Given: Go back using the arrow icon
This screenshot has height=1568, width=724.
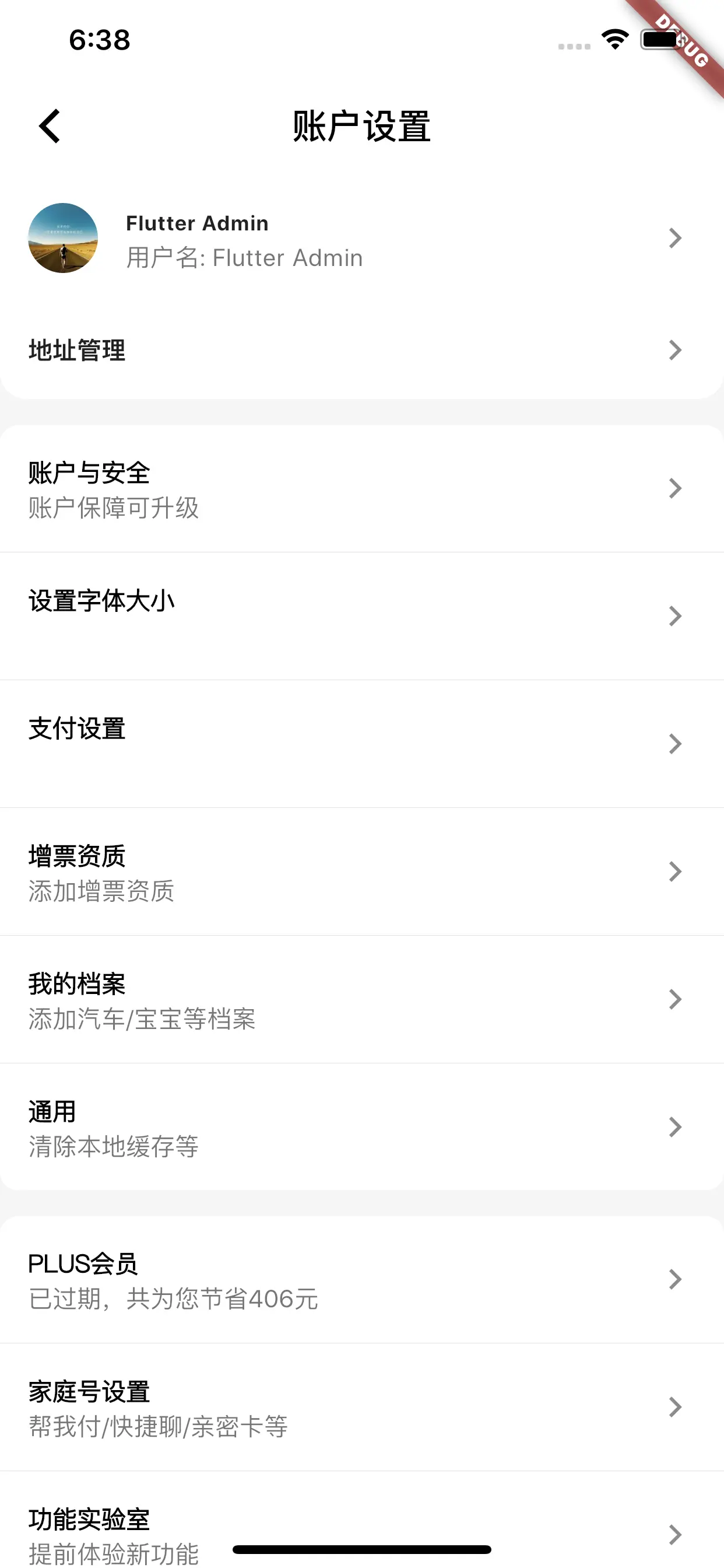Looking at the screenshot, I should point(50,126).
